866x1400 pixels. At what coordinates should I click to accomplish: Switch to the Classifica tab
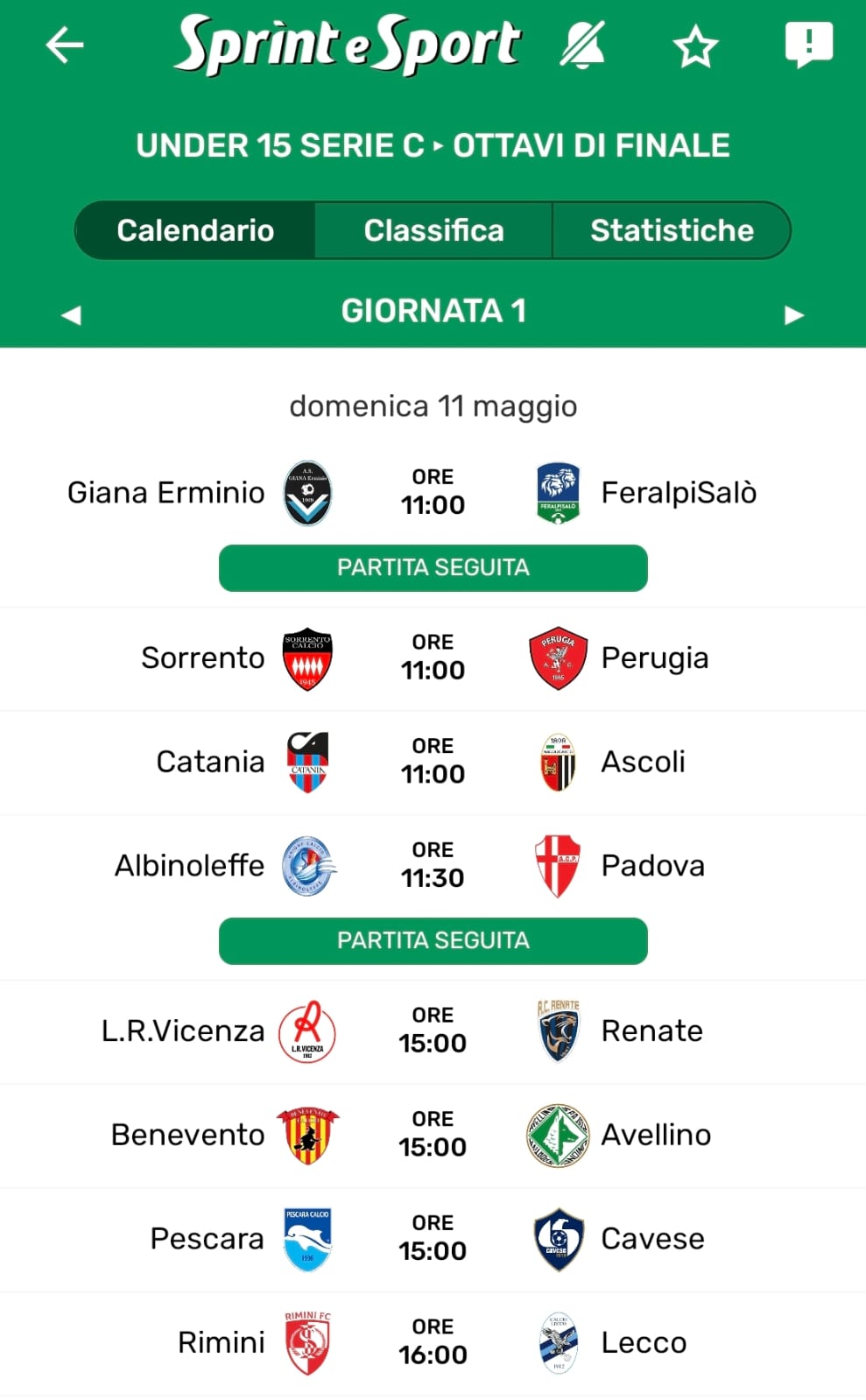(433, 230)
